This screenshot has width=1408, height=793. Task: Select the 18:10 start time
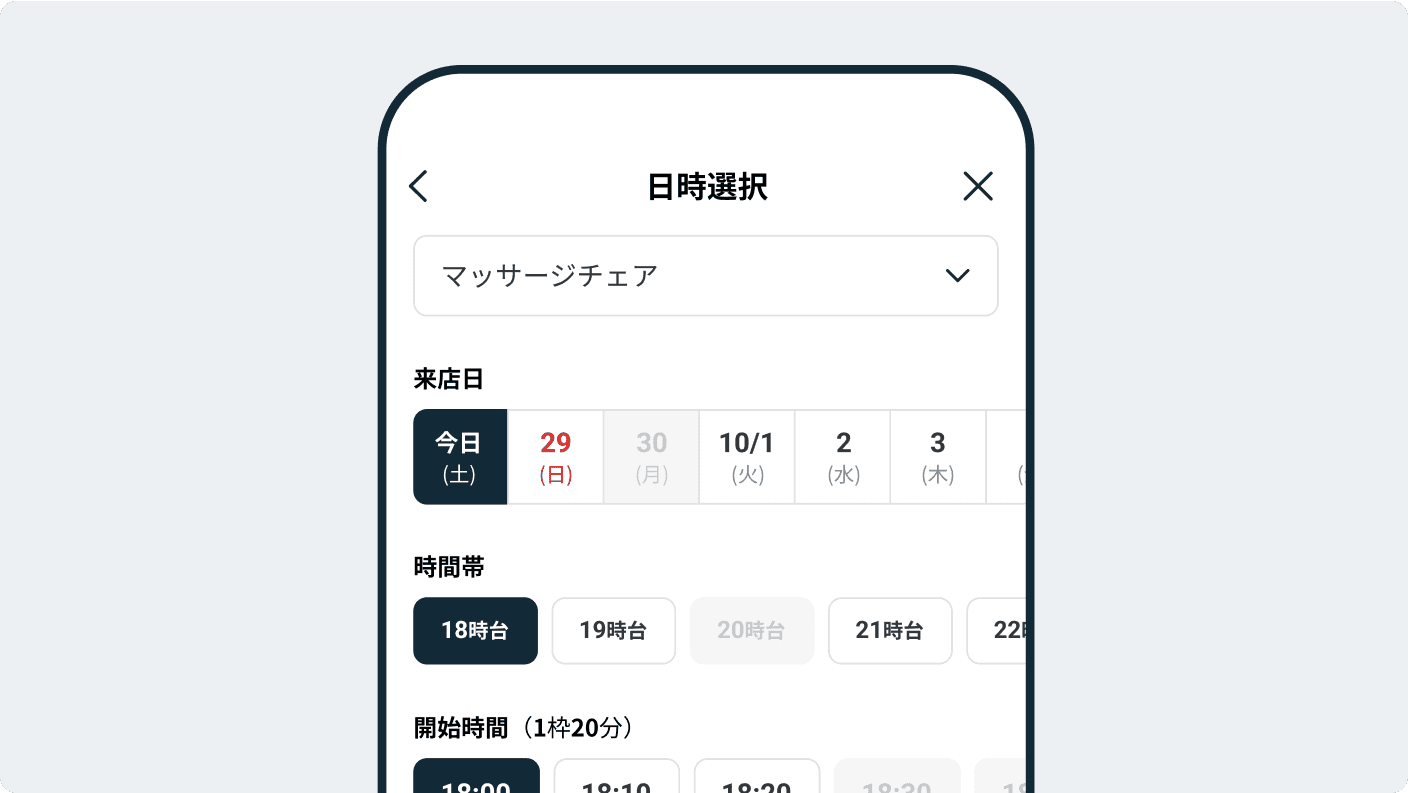point(616,778)
